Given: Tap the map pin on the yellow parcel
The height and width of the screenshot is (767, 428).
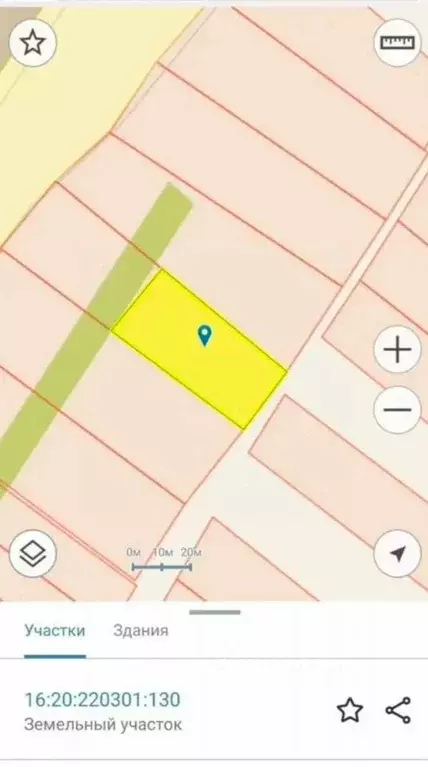Looking at the screenshot, I should point(204,336).
